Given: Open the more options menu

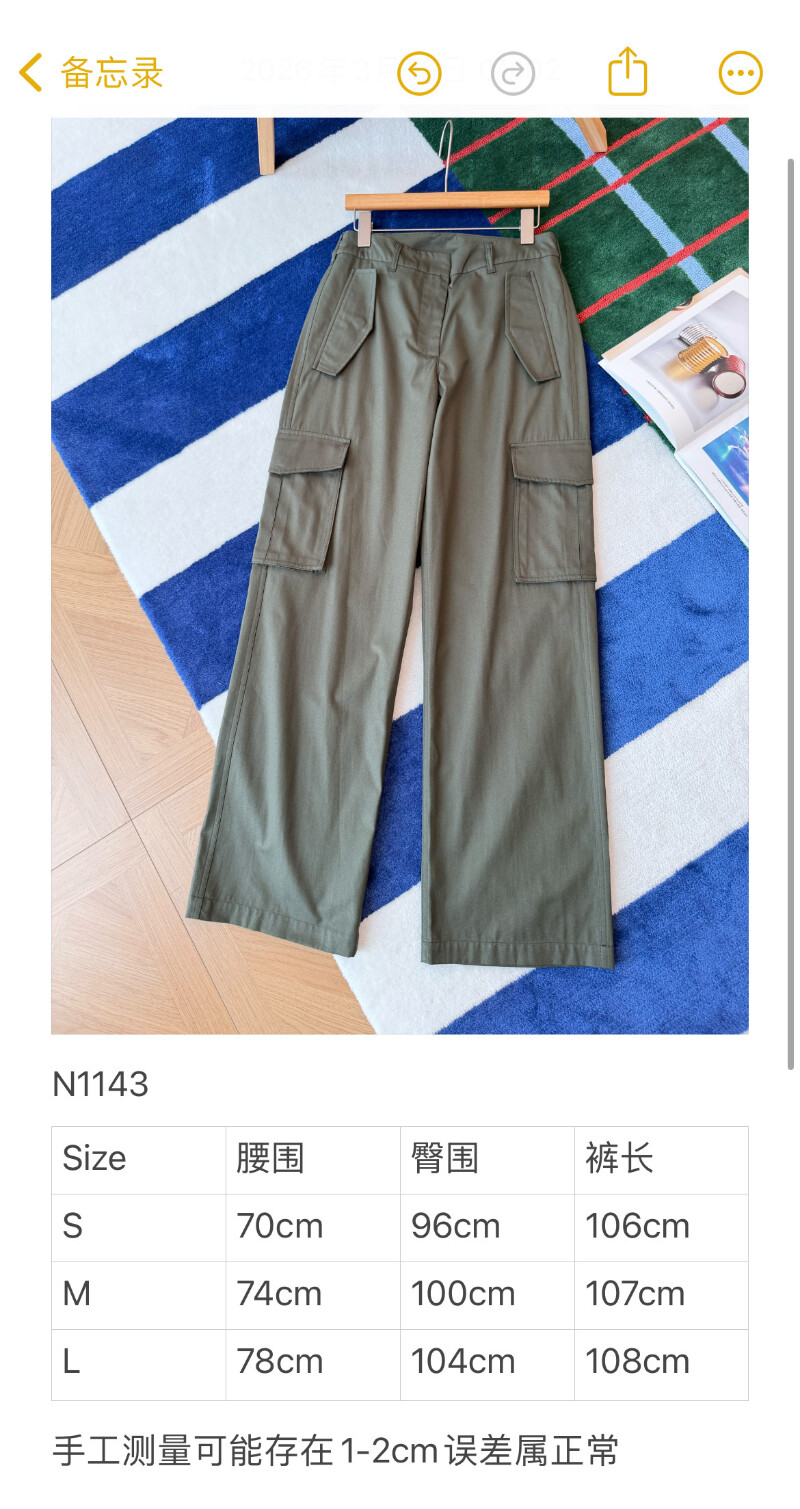Looking at the screenshot, I should 741,73.
